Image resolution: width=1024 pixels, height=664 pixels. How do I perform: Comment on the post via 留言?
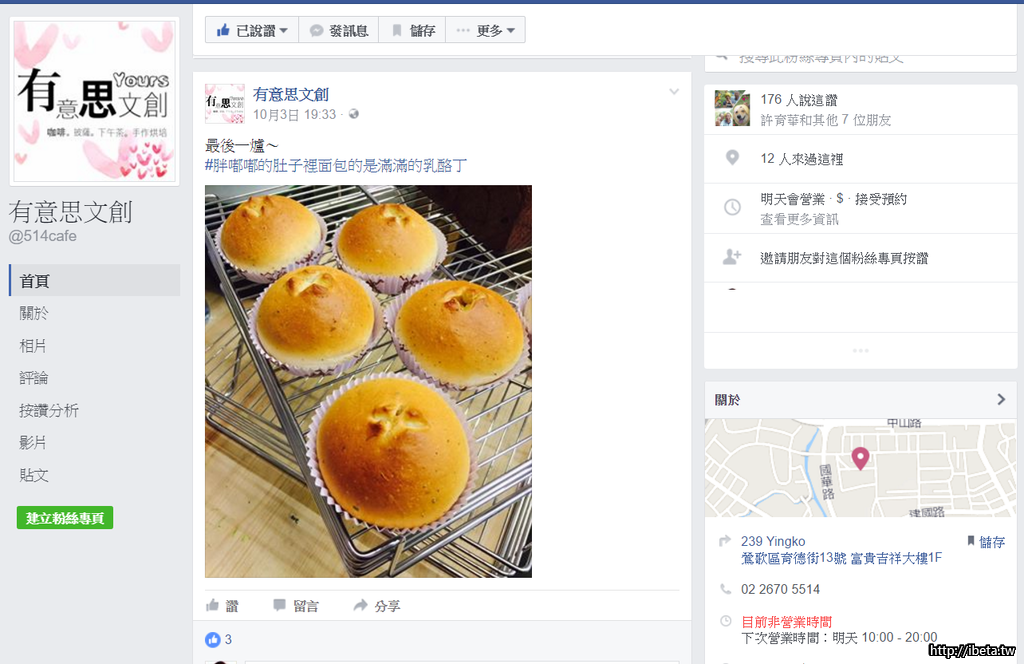[x=296, y=606]
